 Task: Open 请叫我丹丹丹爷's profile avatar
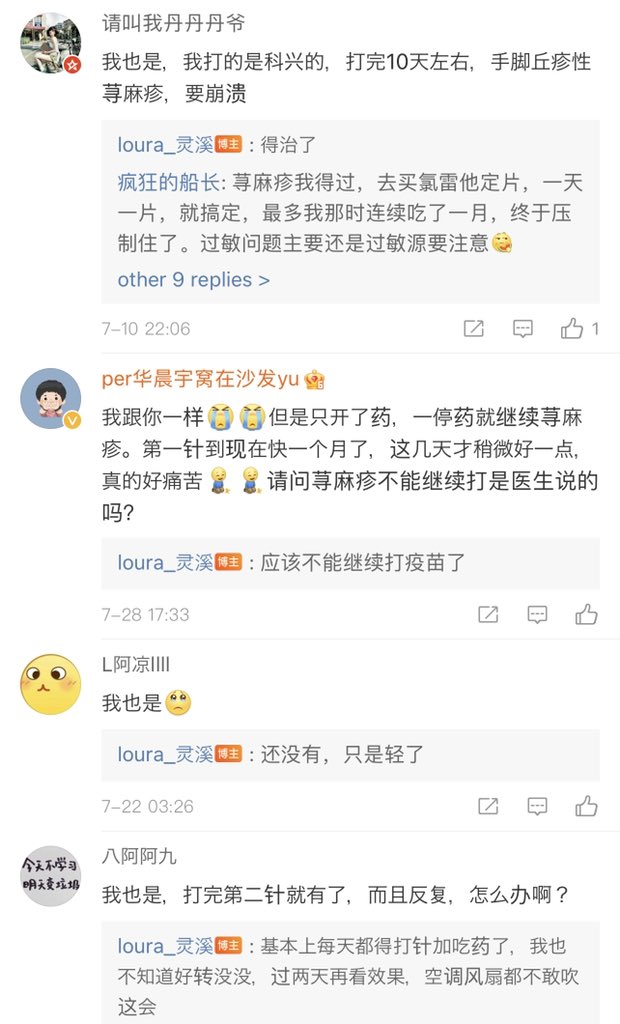pyautogui.click(x=51, y=43)
